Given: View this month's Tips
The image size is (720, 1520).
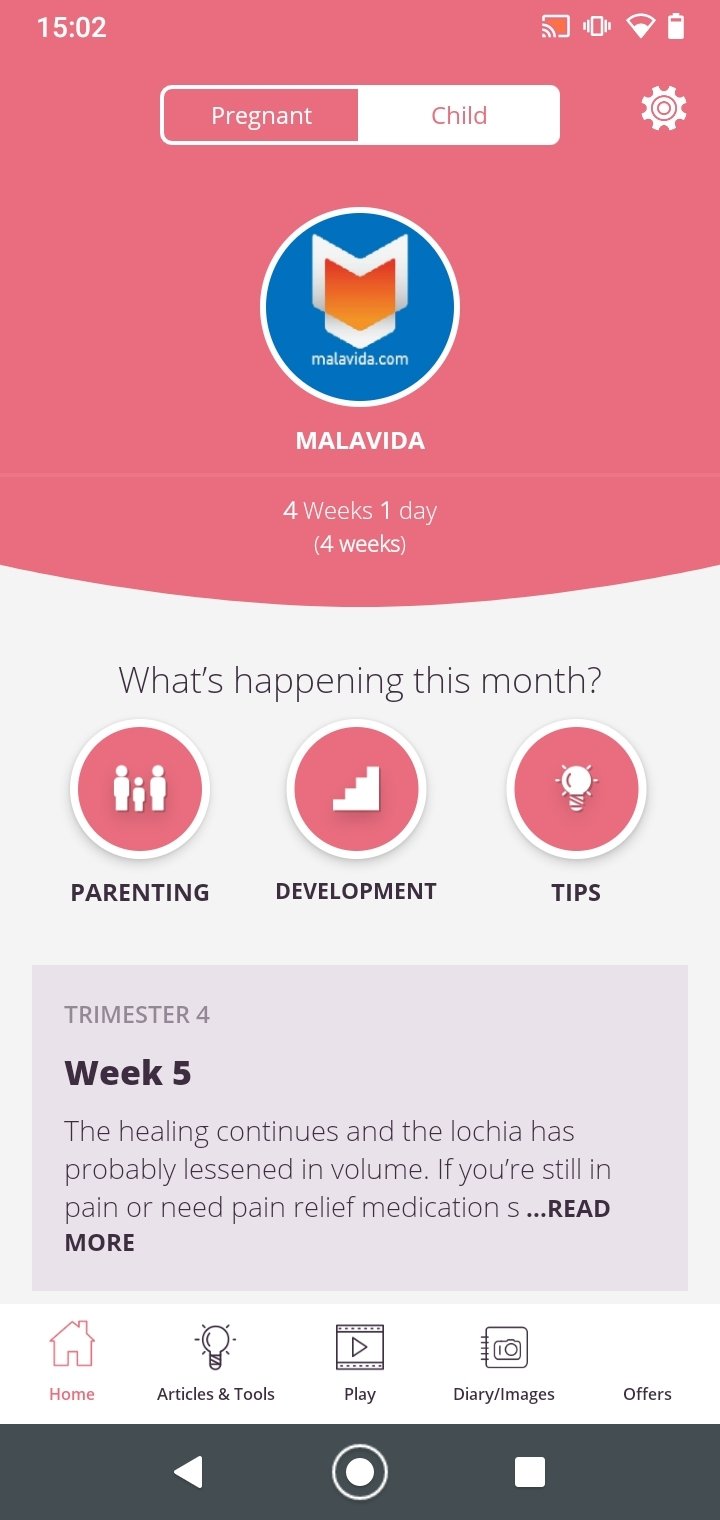Looking at the screenshot, I should (576, 790).
